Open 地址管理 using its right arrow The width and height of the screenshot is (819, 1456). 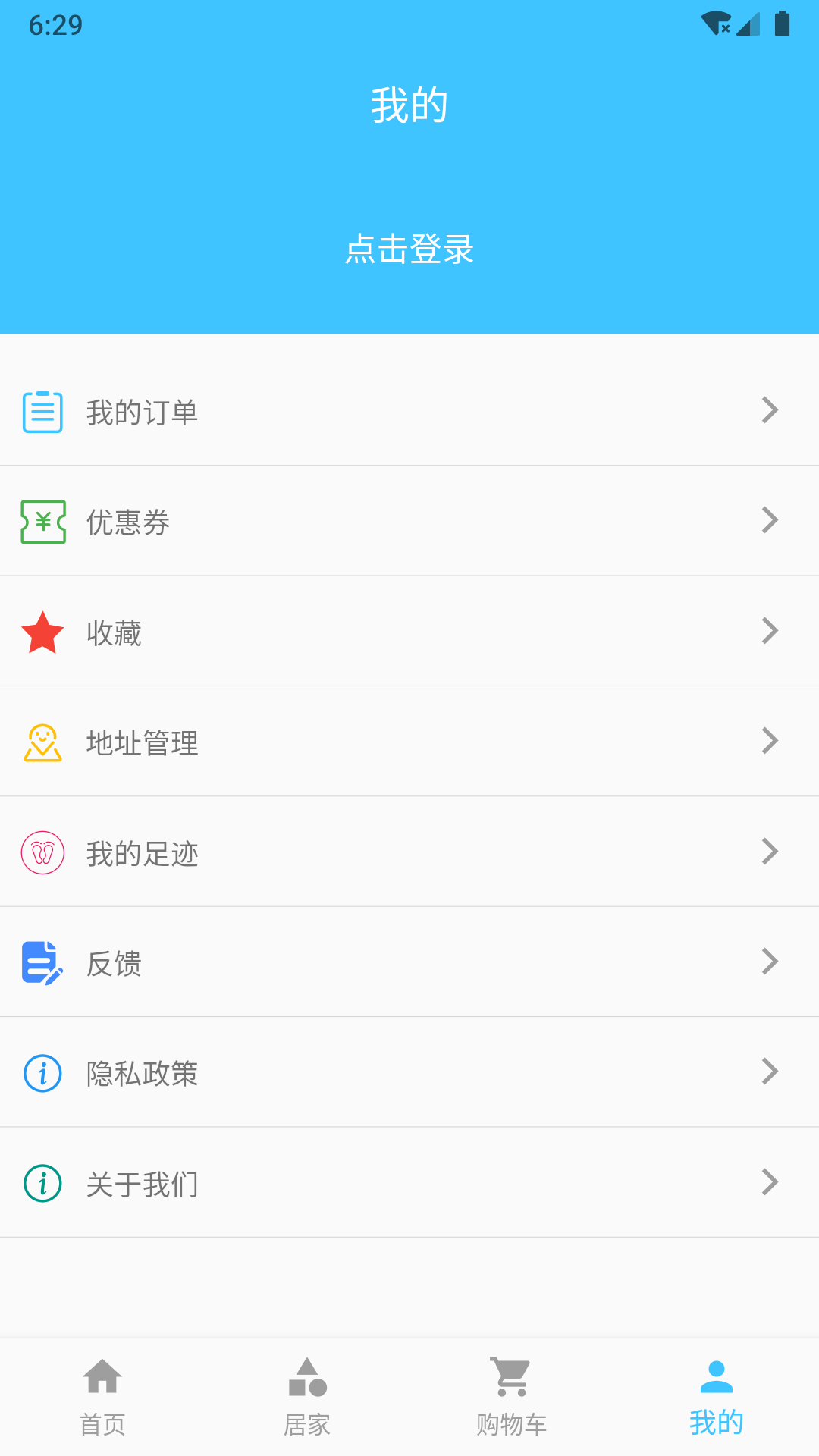770,741
